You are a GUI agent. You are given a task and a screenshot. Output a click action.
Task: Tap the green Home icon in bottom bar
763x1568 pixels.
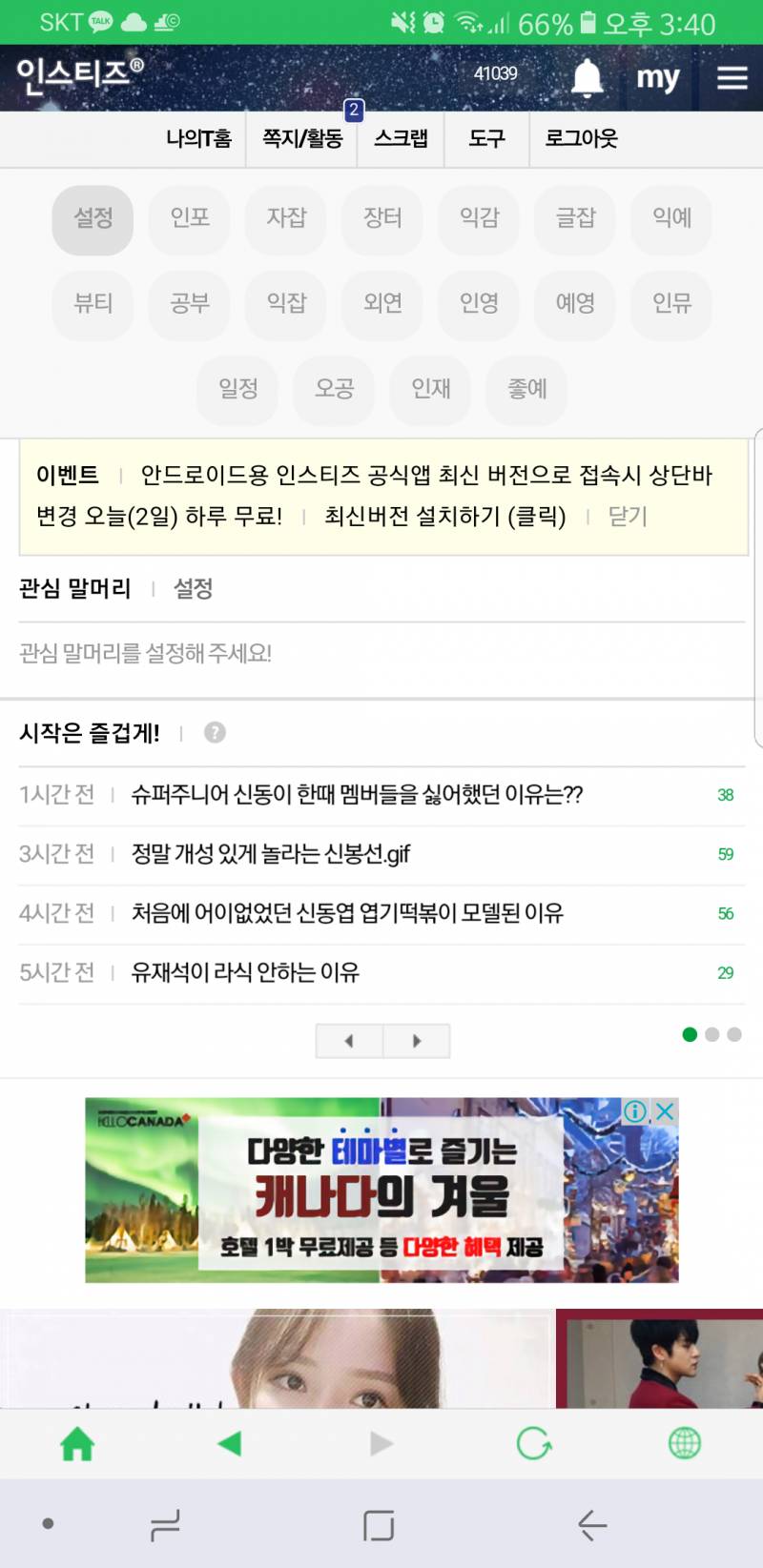76,1444
